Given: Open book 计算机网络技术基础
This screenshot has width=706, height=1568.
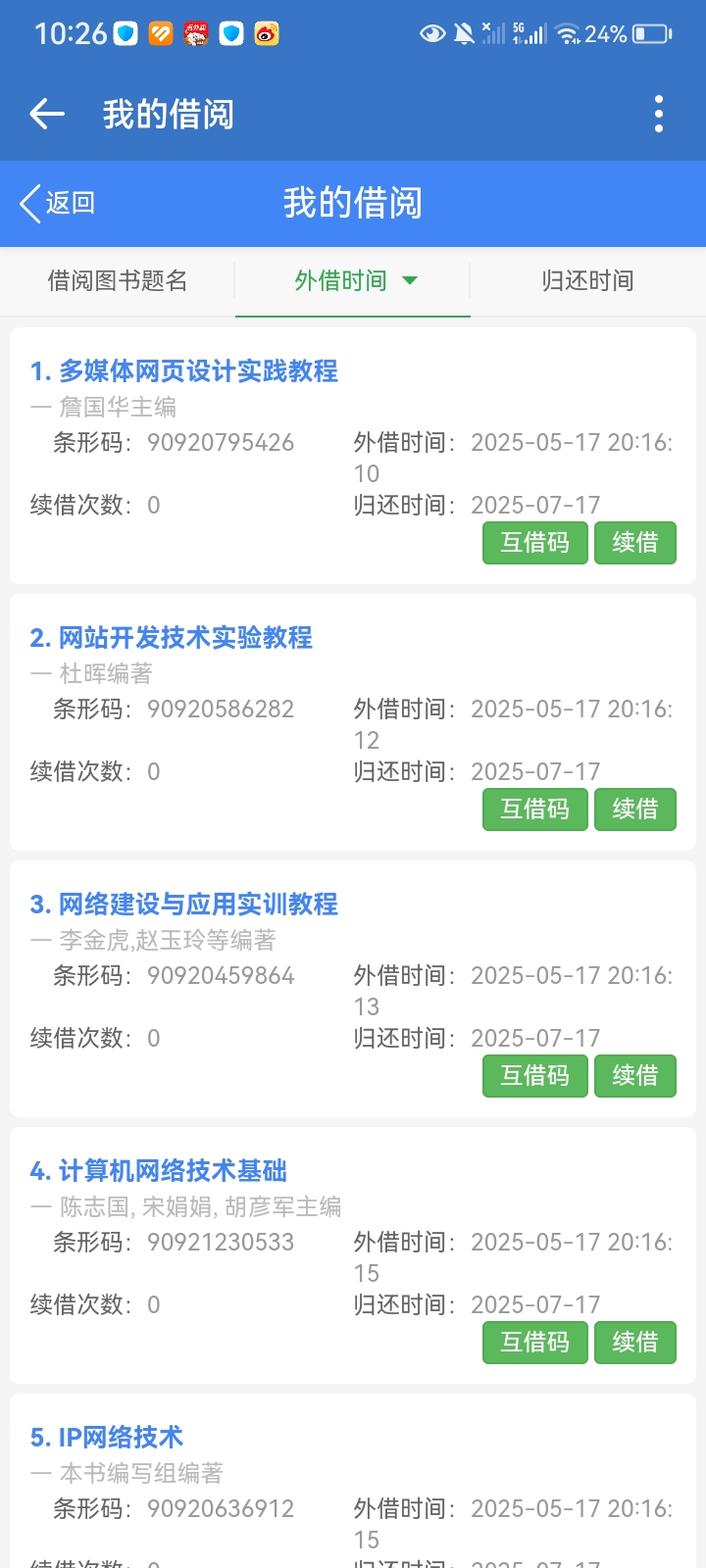Looking at the screenshot, I should (x=159, y=1171).
